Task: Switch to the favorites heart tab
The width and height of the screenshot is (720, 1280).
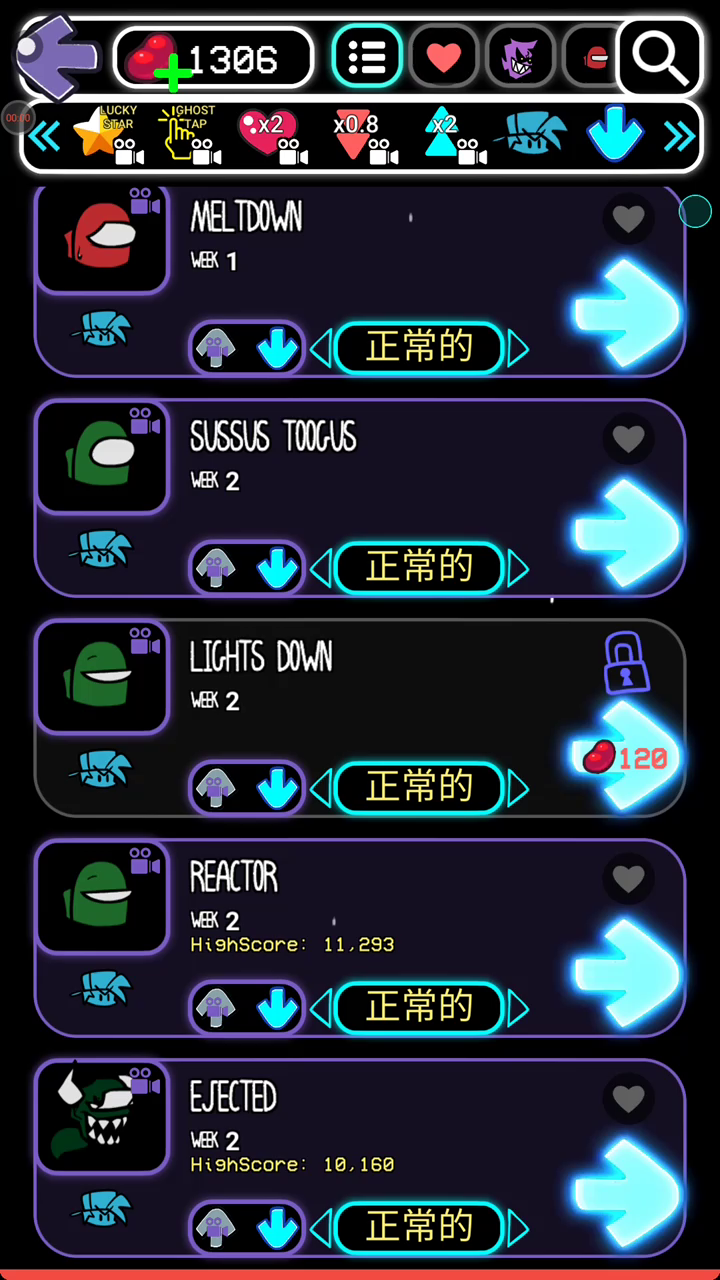Action: click(x=444, y=57)
